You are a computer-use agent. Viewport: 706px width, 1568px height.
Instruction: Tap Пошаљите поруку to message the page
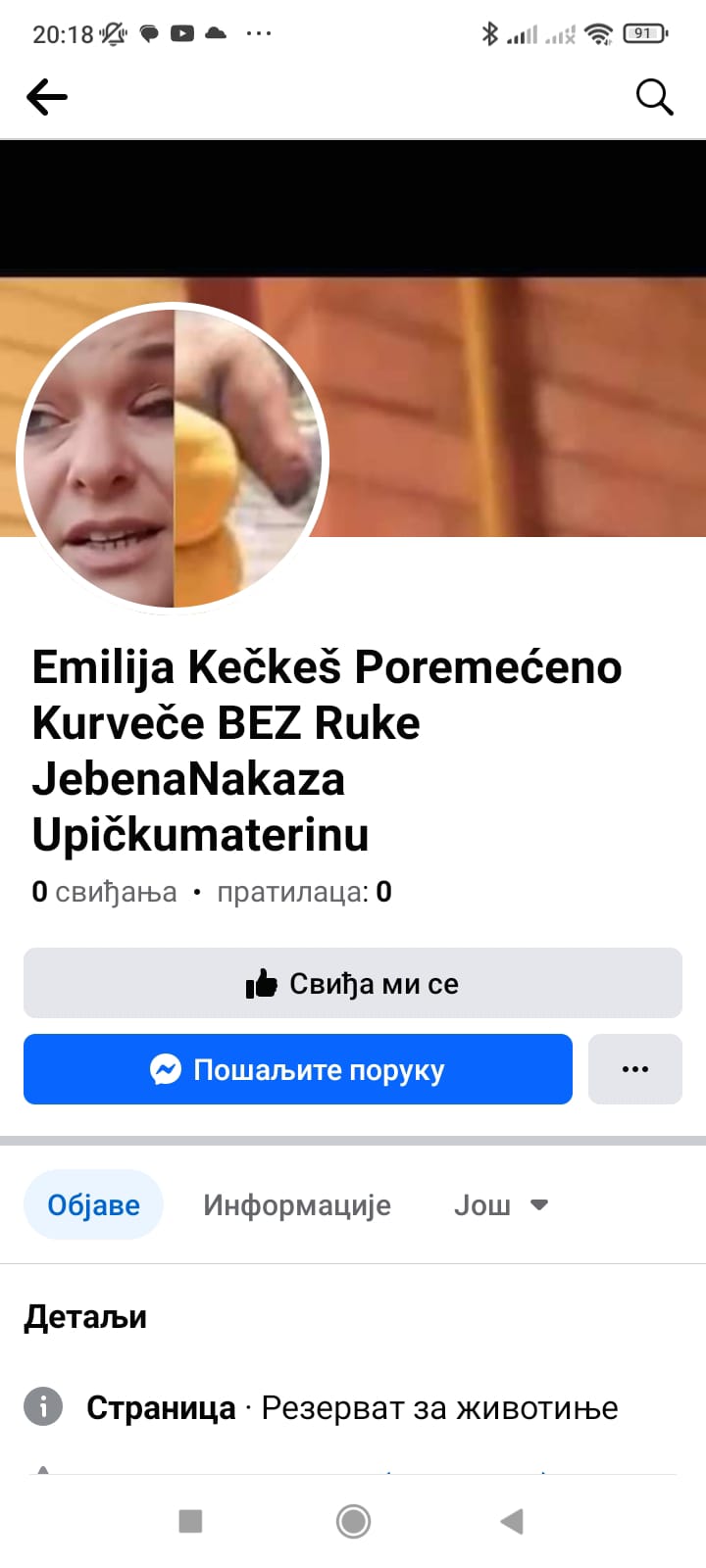(298, 1069)
